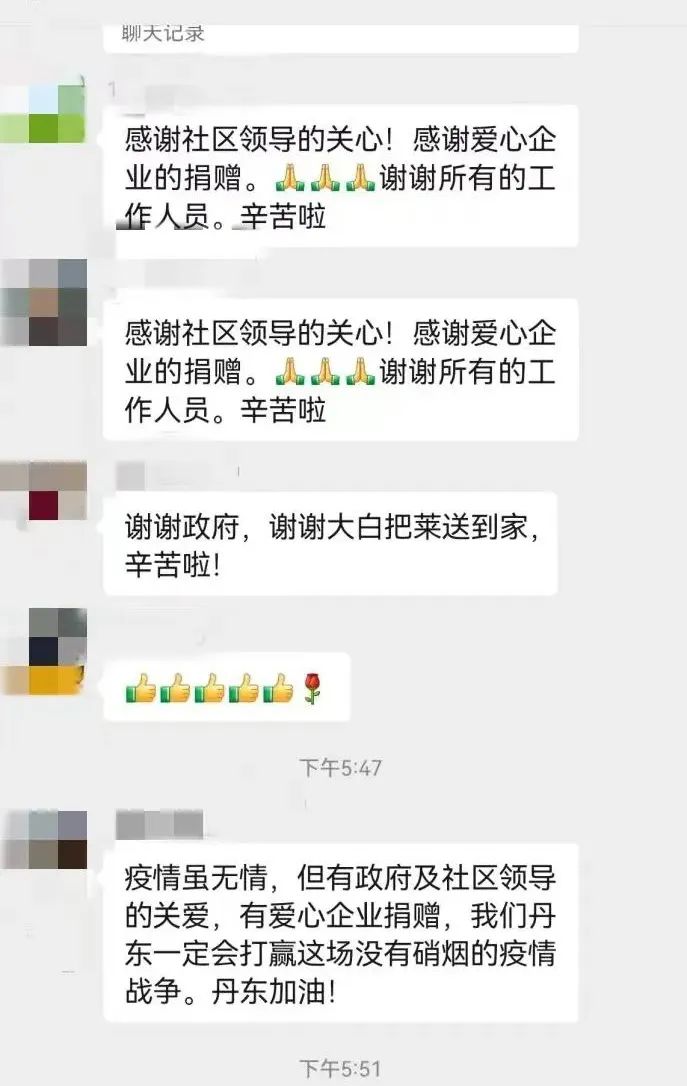Screen dimensions: 687x1086
Task: Tap avatar beside 谢谢政府 message
Action: [x=43, y=490]
